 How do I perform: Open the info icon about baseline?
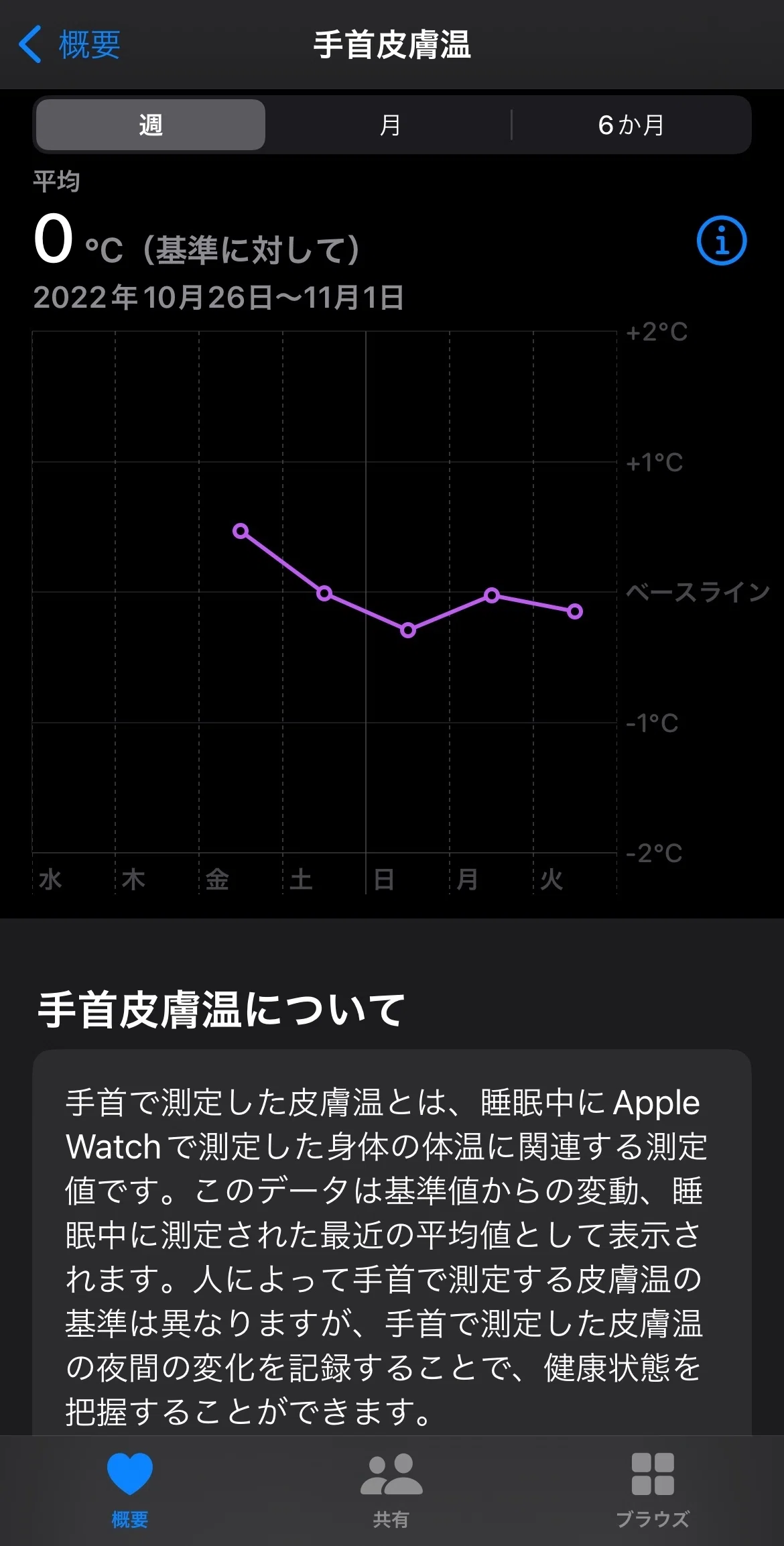(722, 241)
